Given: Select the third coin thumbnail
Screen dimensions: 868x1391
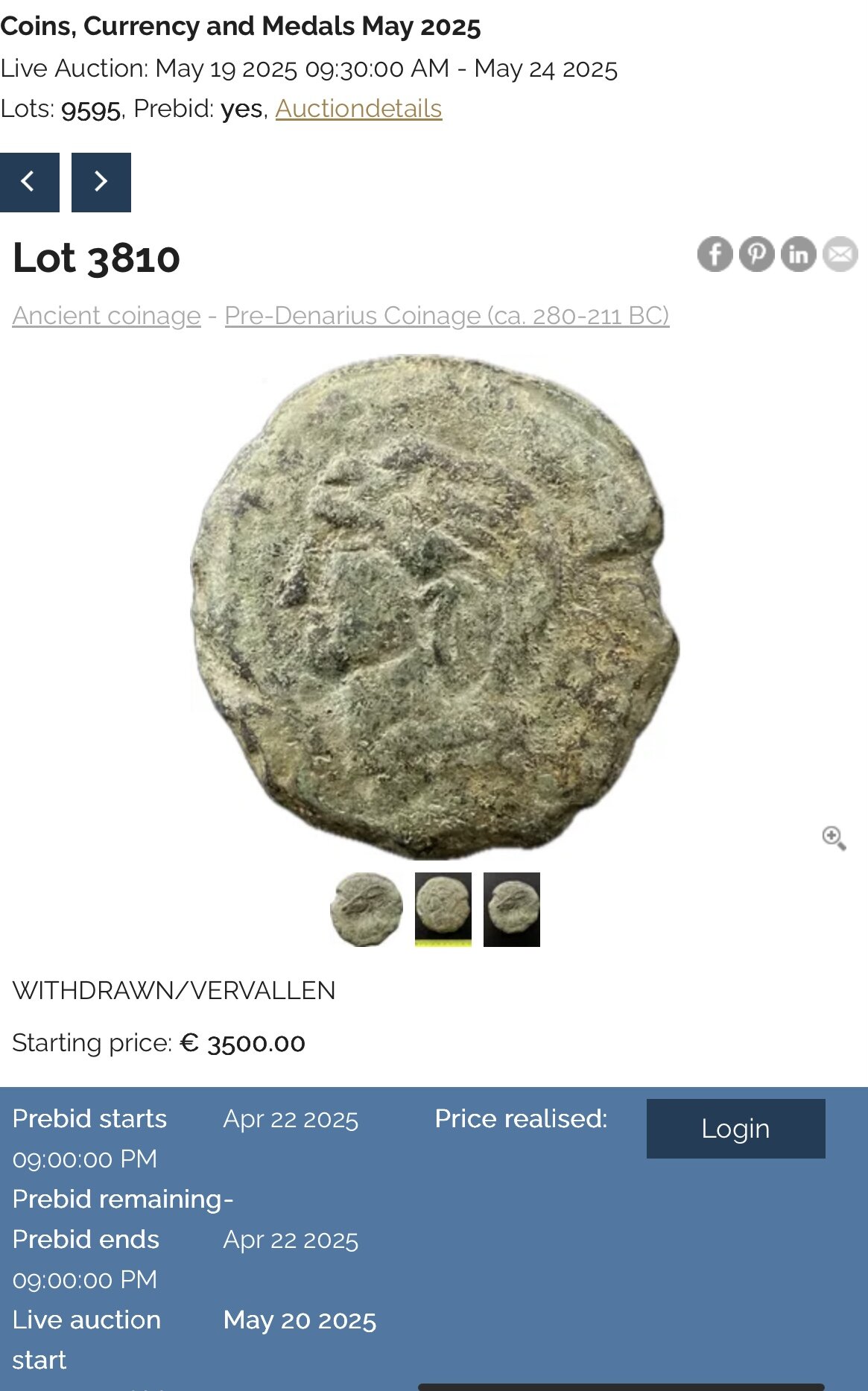Looking at the screenshot, I should tap(511, 910).
